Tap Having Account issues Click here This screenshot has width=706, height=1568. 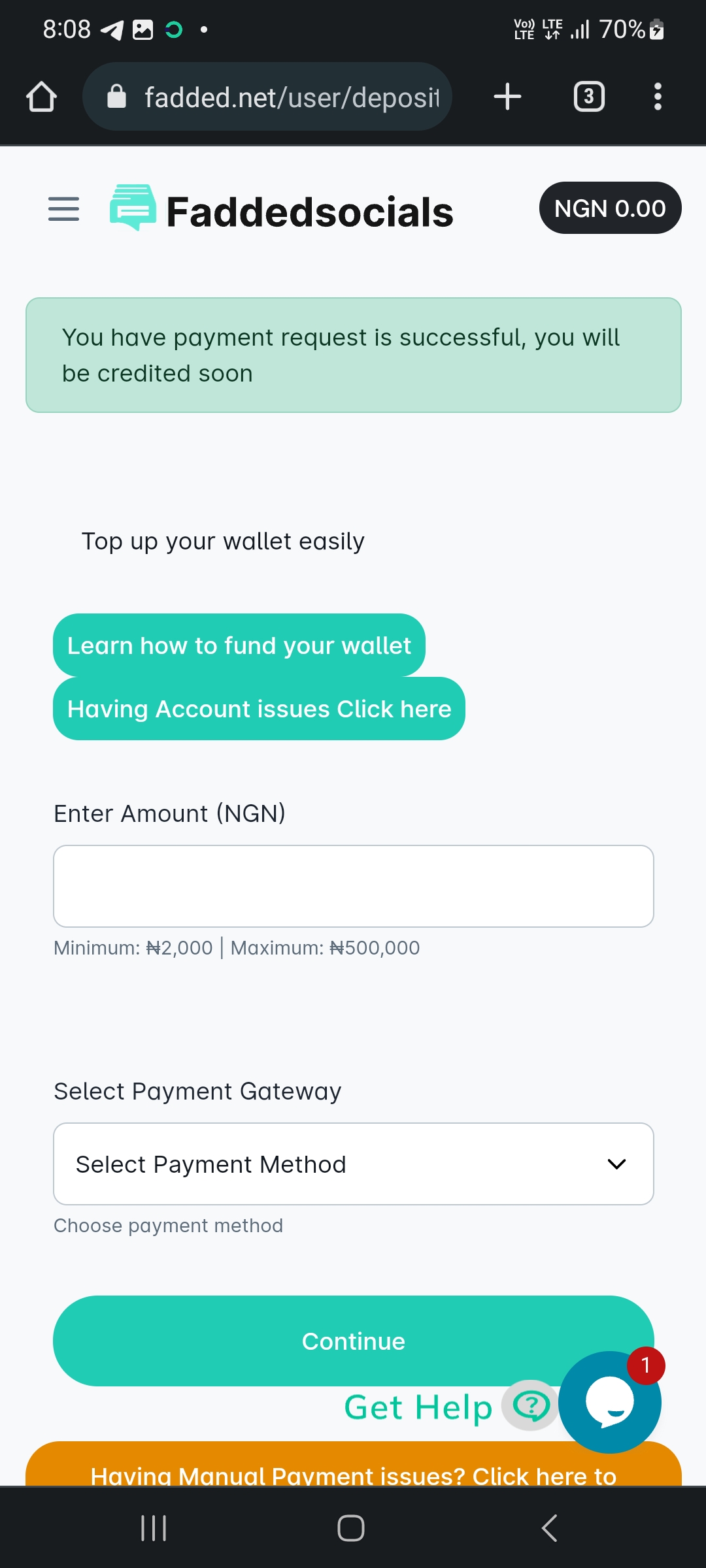tap(259, 709)
